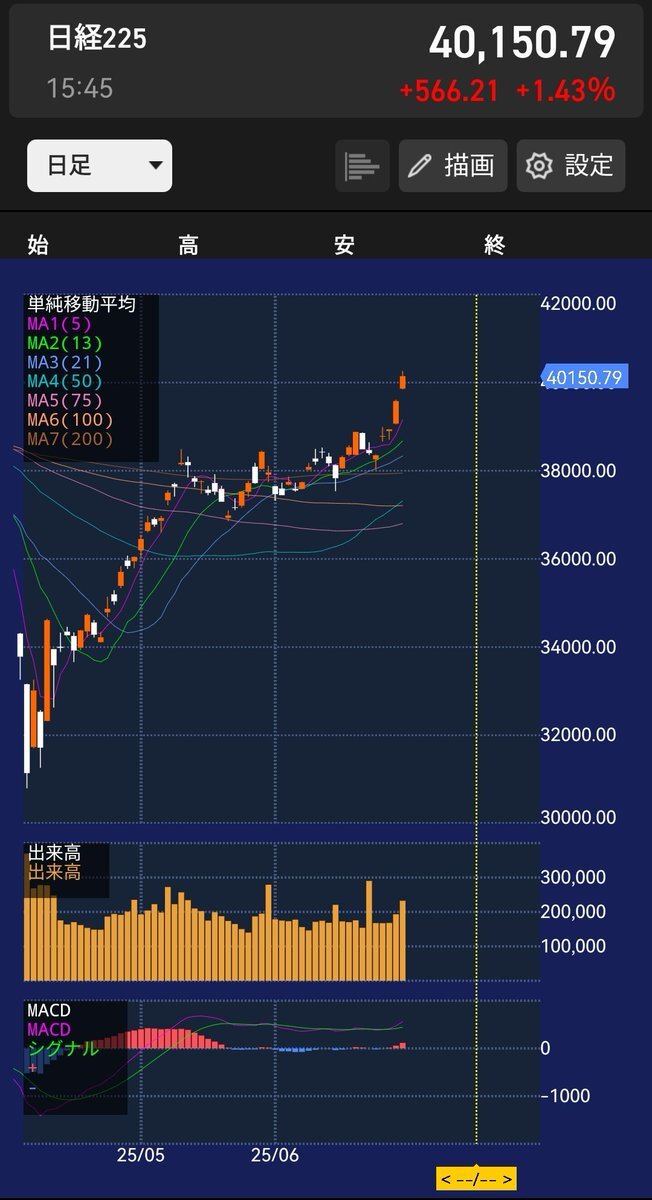Open the 描画 drawing tools

(453, 166)
